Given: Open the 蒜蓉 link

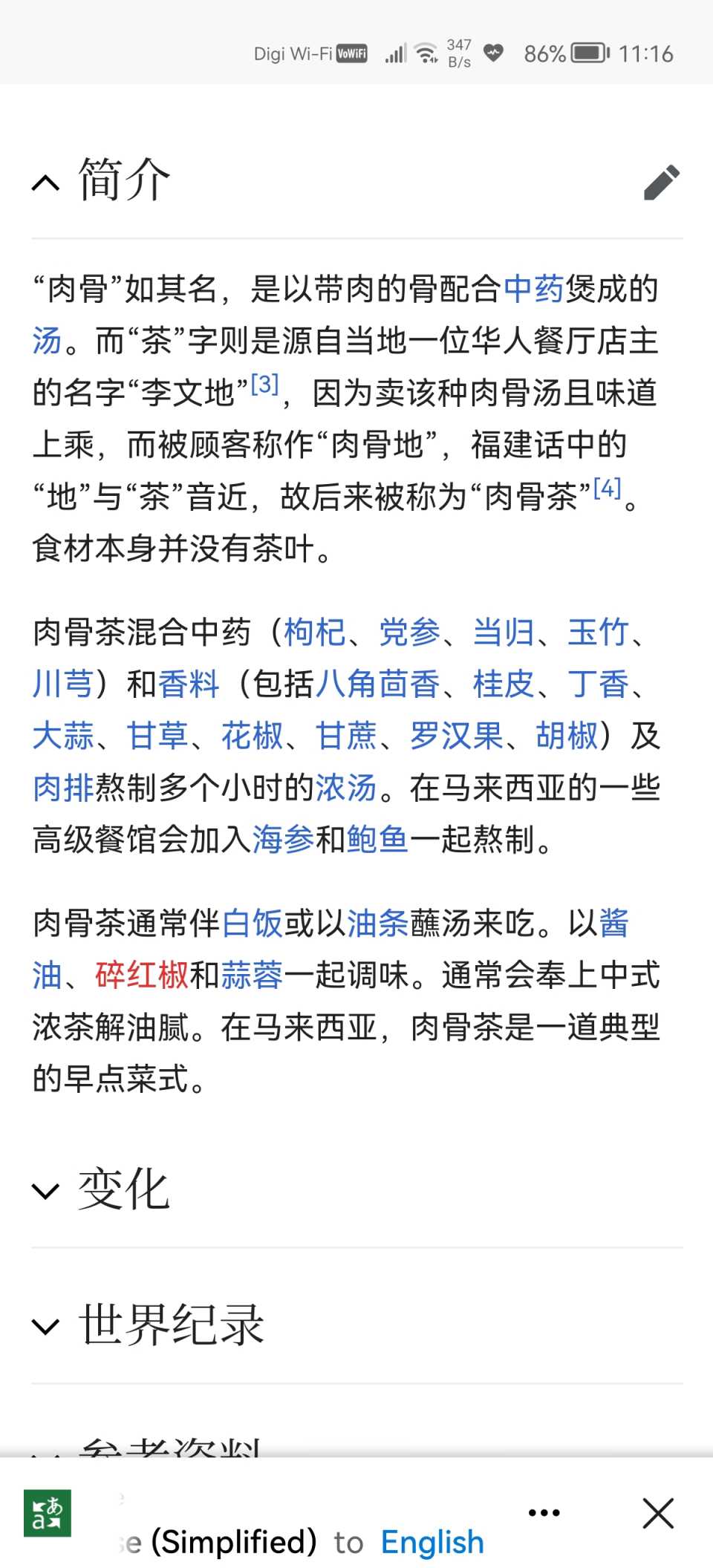Looking at the screenshot, I should (x=251, y=976).
